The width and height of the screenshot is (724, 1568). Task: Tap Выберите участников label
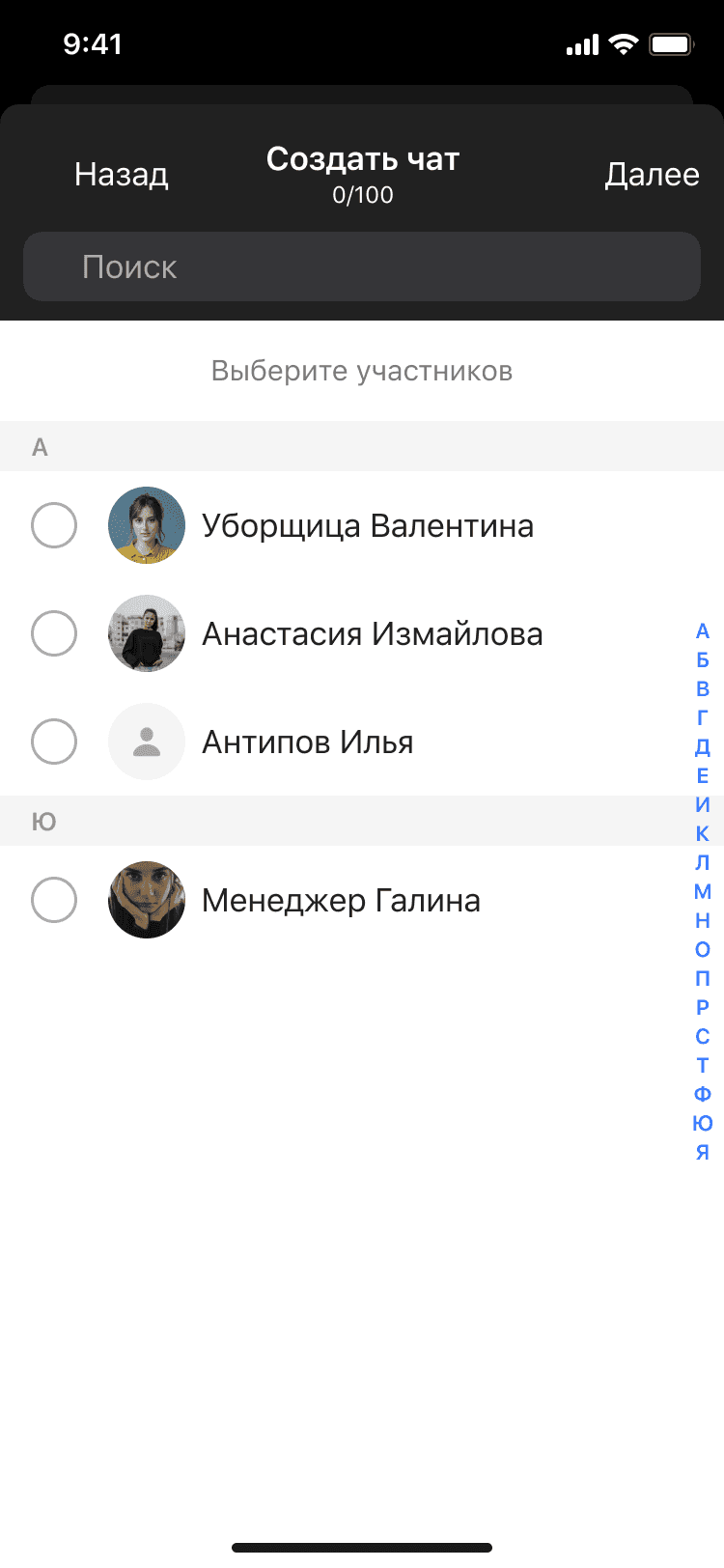tap(362, 370)
